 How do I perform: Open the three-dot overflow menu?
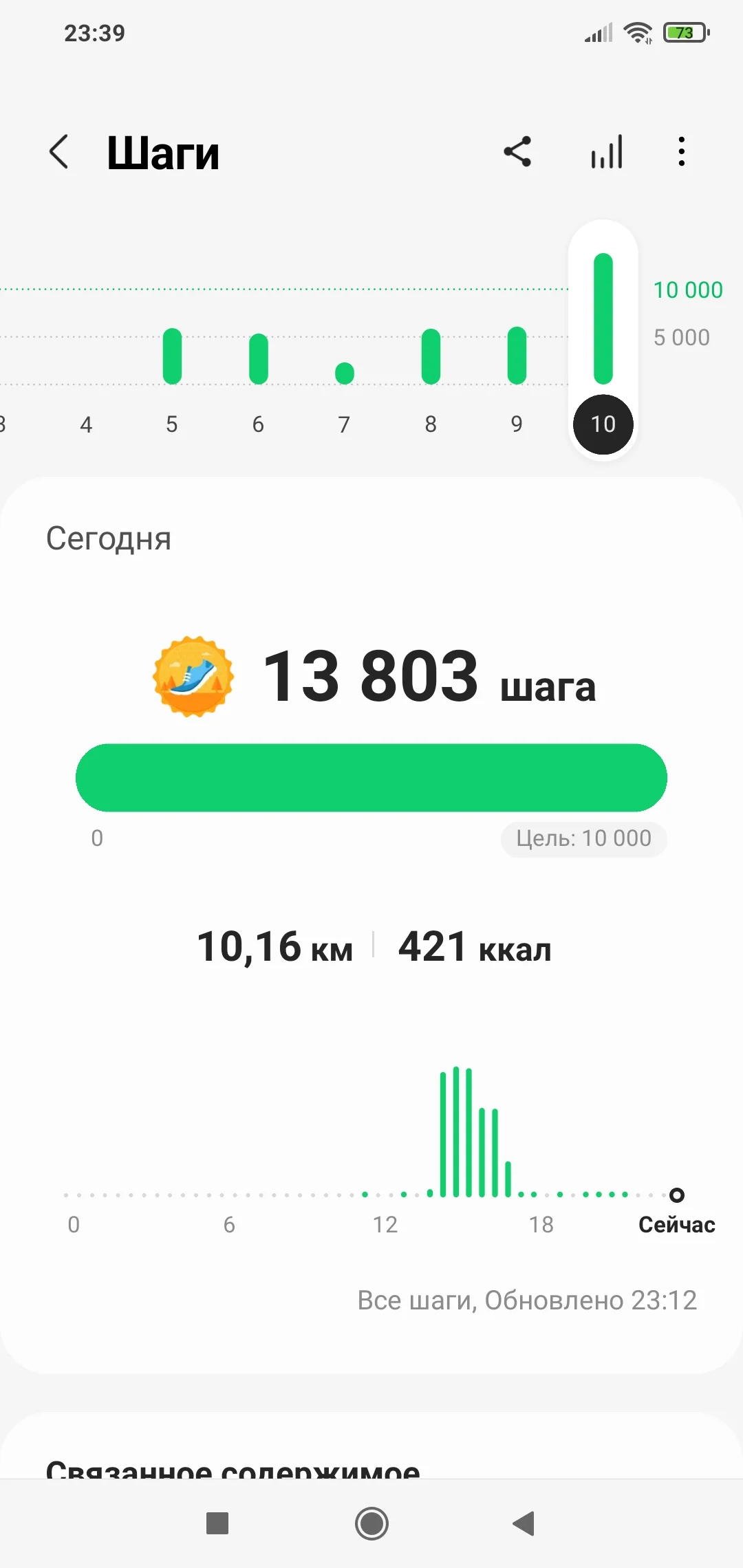tap(681, 151)
